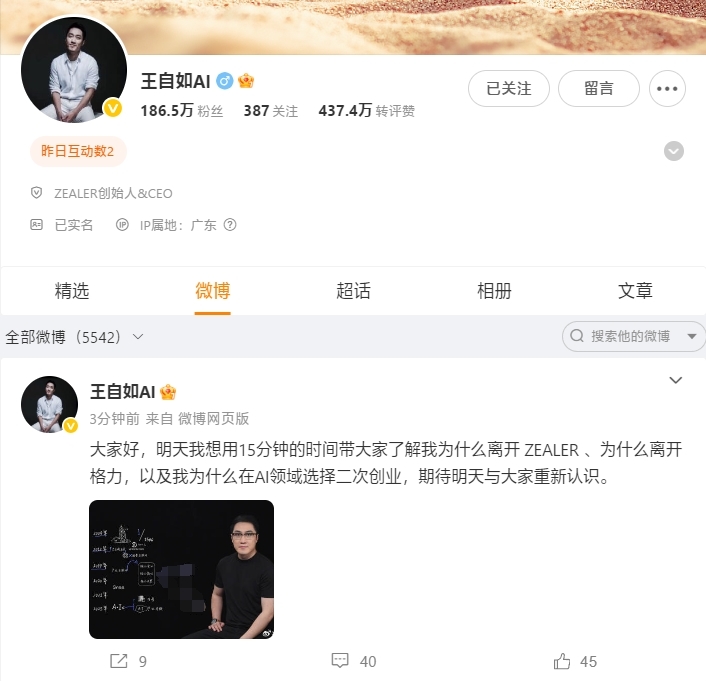The height and width of the screenshot is (681, 706).
Task: Switch to the 文章 tab
Action: pyautogui.click(x=635, y=291)
